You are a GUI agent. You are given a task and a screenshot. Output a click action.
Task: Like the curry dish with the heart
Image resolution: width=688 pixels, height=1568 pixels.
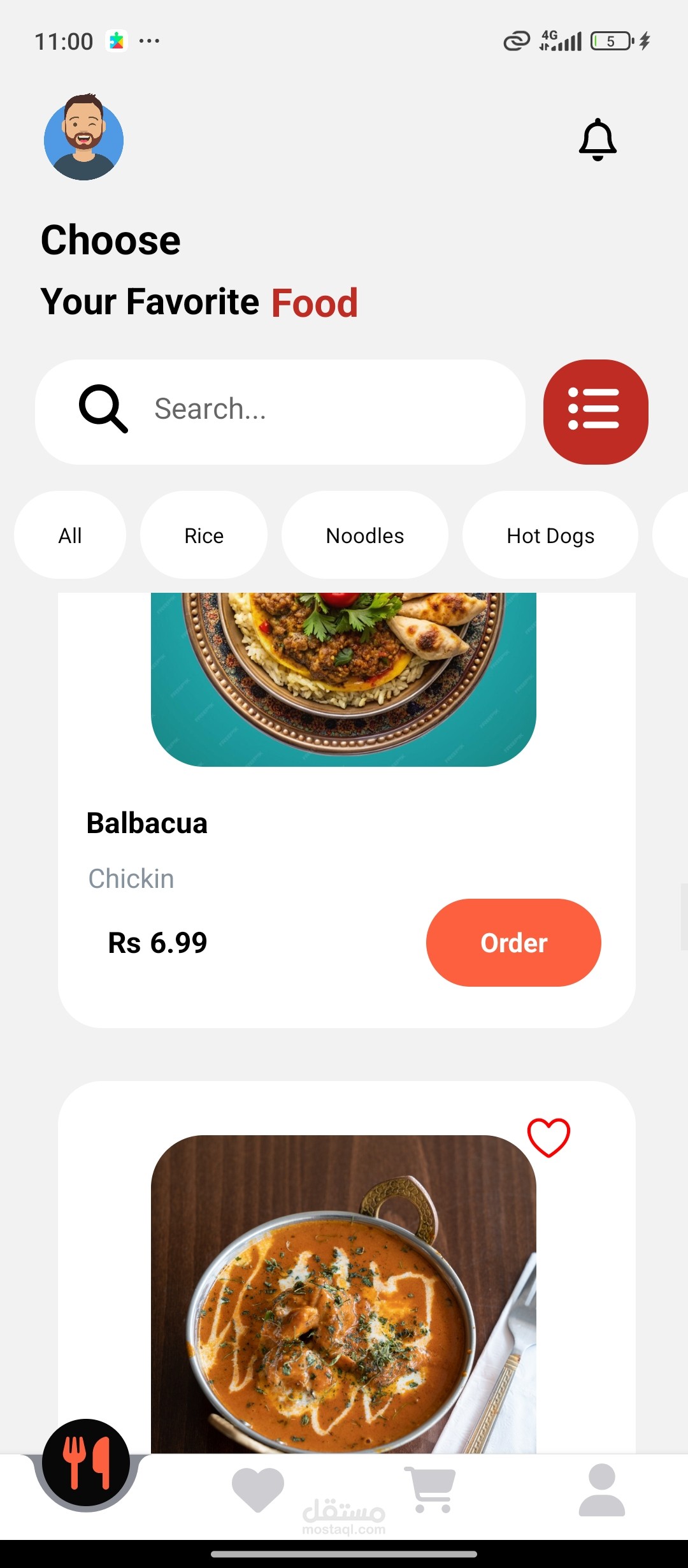coord(548,1138)
